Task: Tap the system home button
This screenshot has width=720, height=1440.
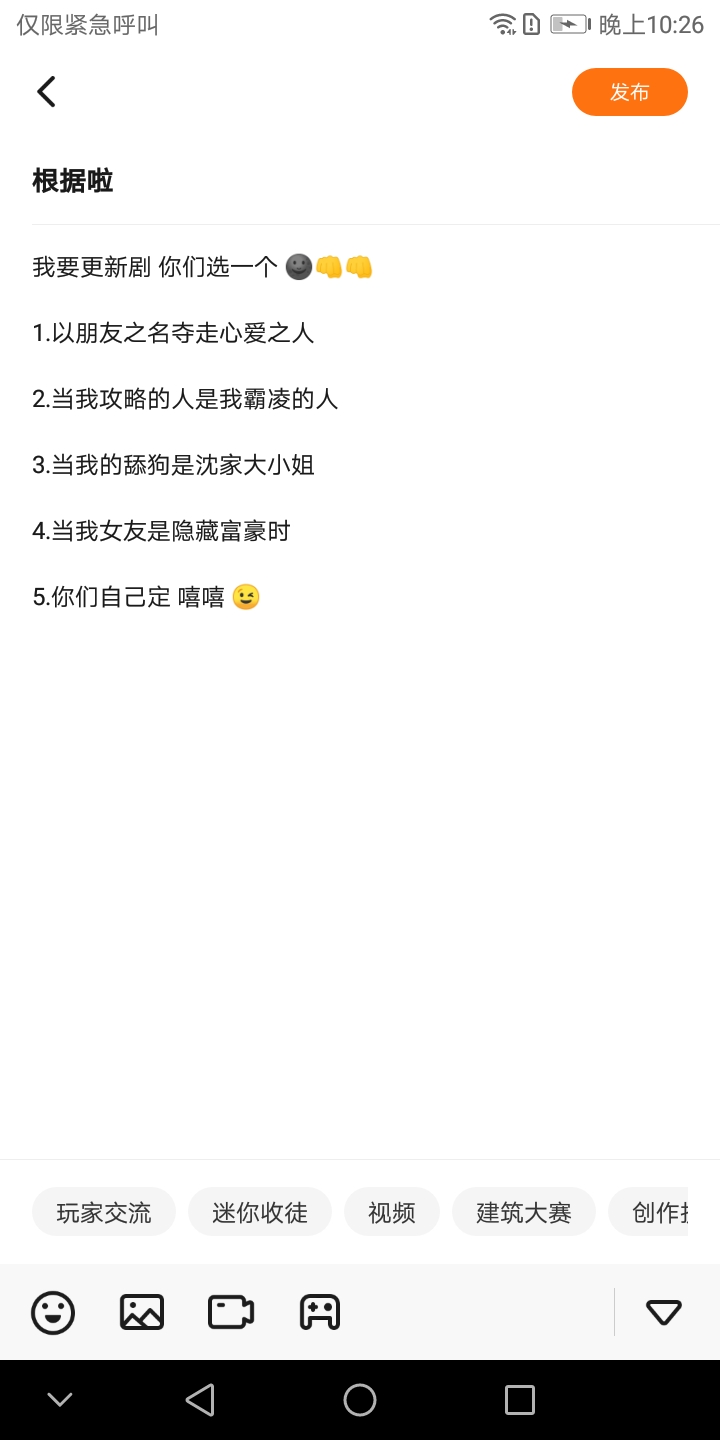Action: pyautogui.click(x=360, y=1400)
